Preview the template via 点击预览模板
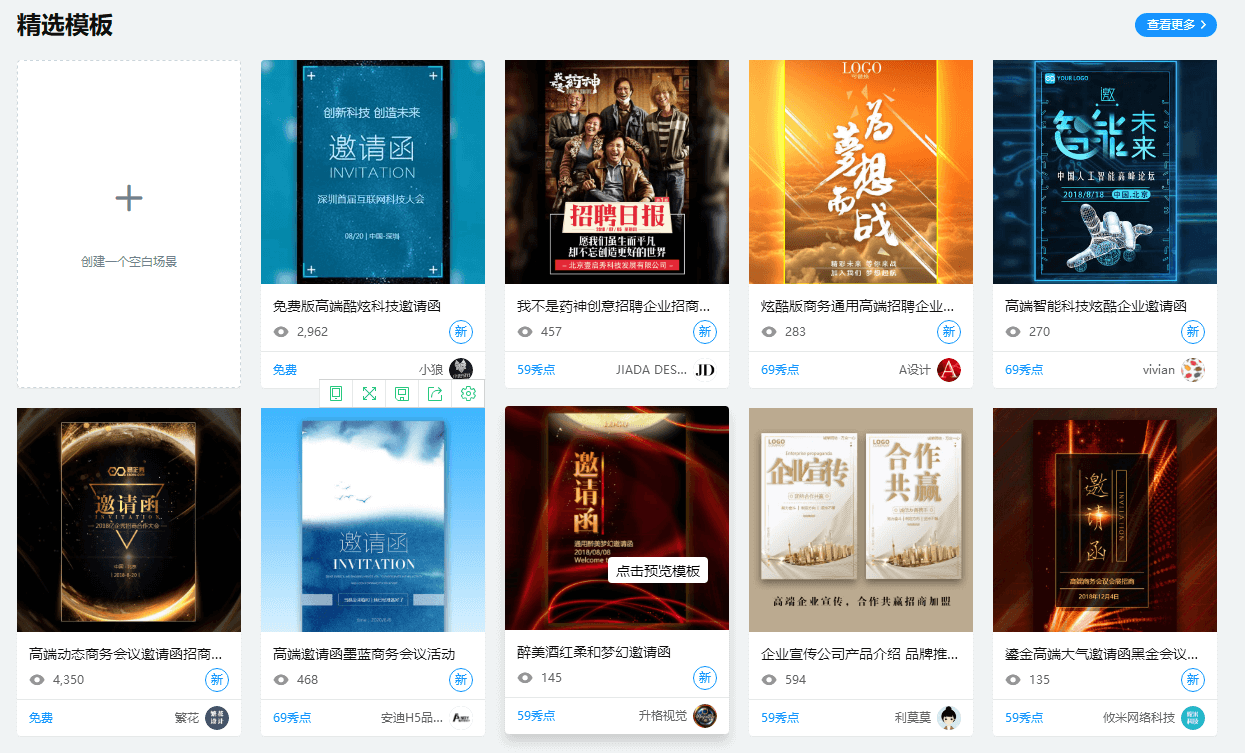Image resolution: width=1245 pixels, height=753 pixels. click(657, 571)
